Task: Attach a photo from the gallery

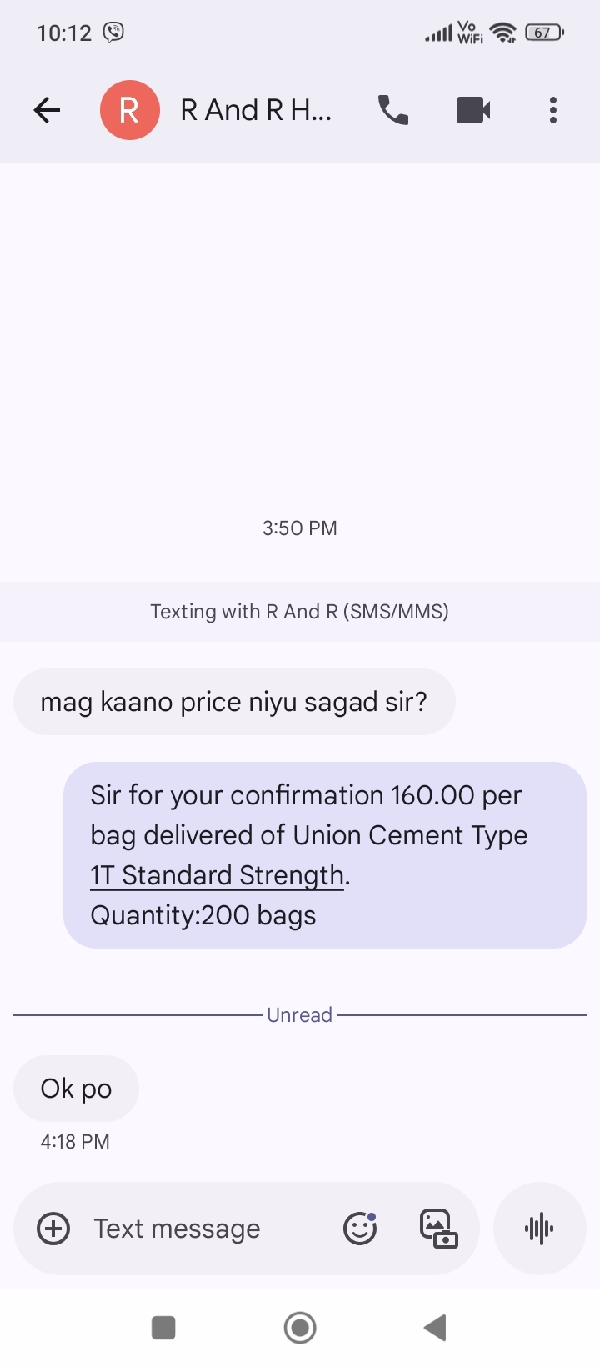Action: point(438,1228)
